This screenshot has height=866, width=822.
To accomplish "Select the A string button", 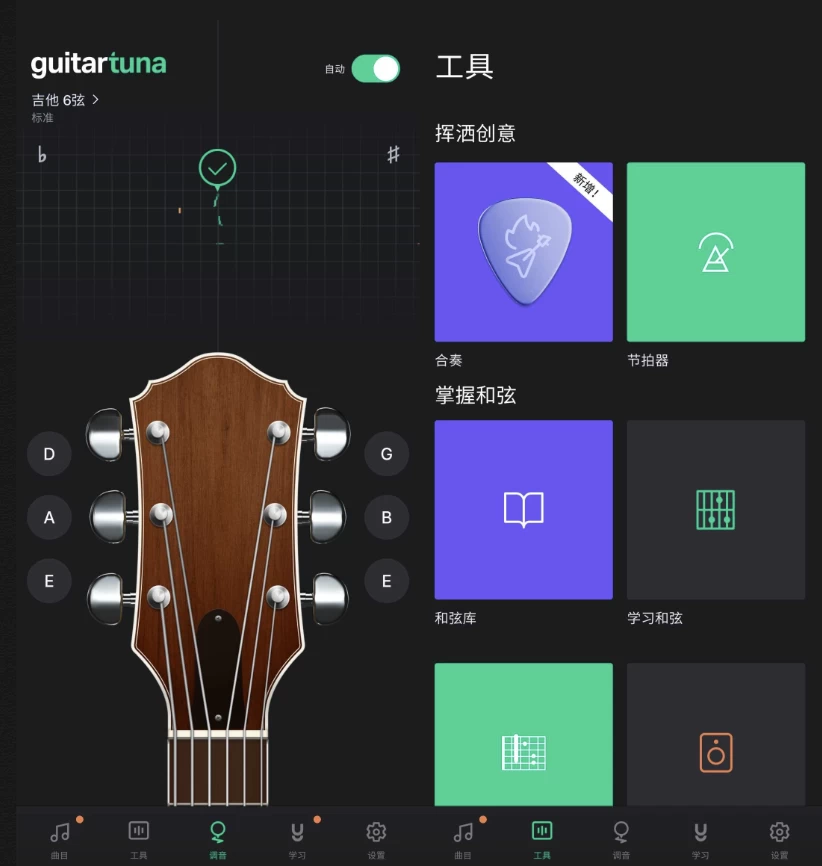I will 49,518.
